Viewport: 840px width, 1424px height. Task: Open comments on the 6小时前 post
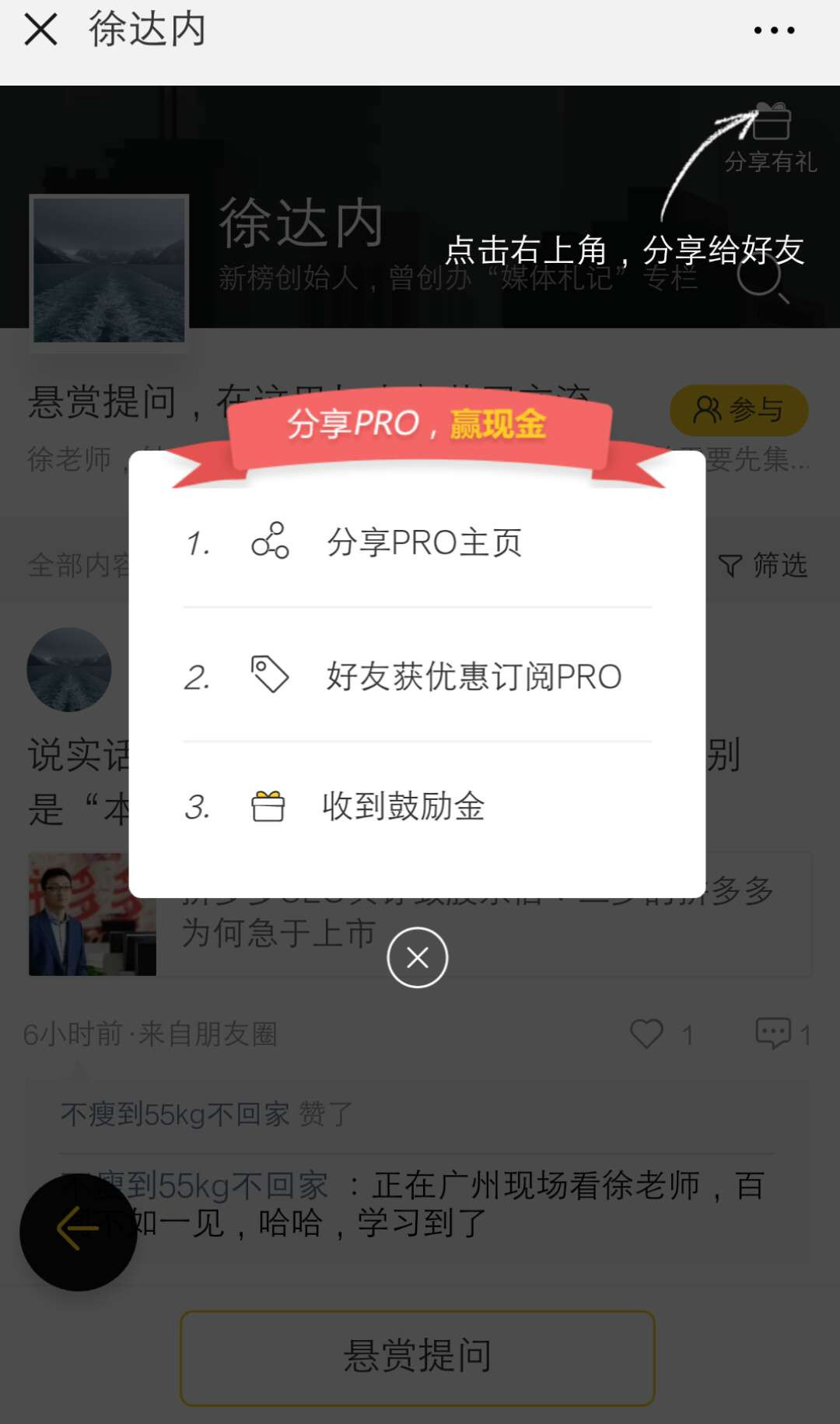click(774, 1033)
